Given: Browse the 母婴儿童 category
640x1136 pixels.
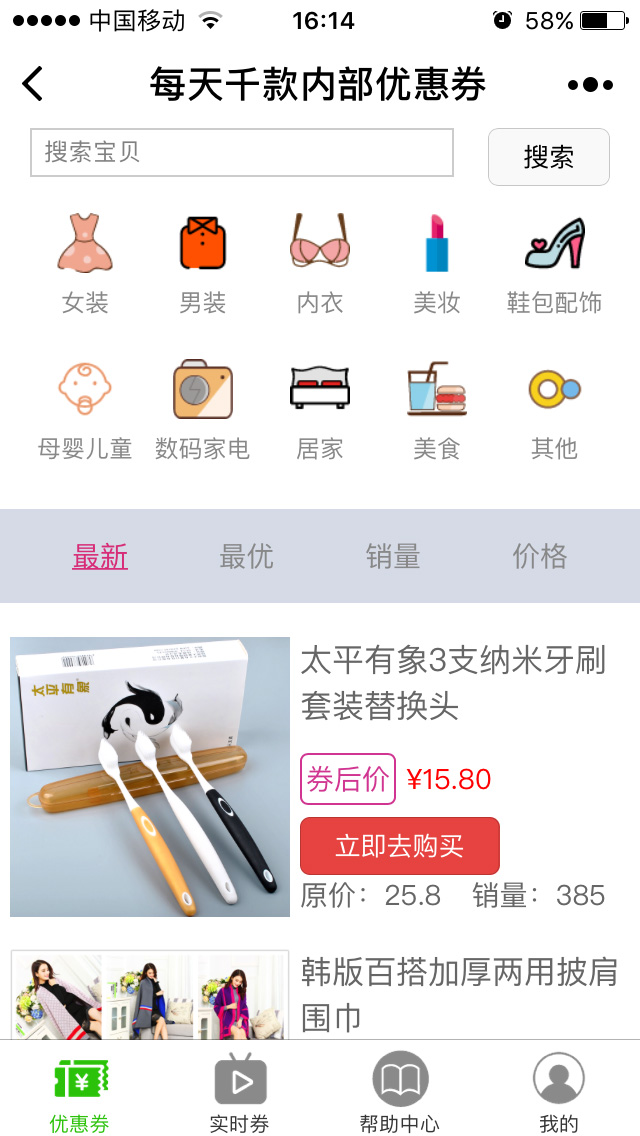Looking at the screenshot, I should (x=85, y=410).
